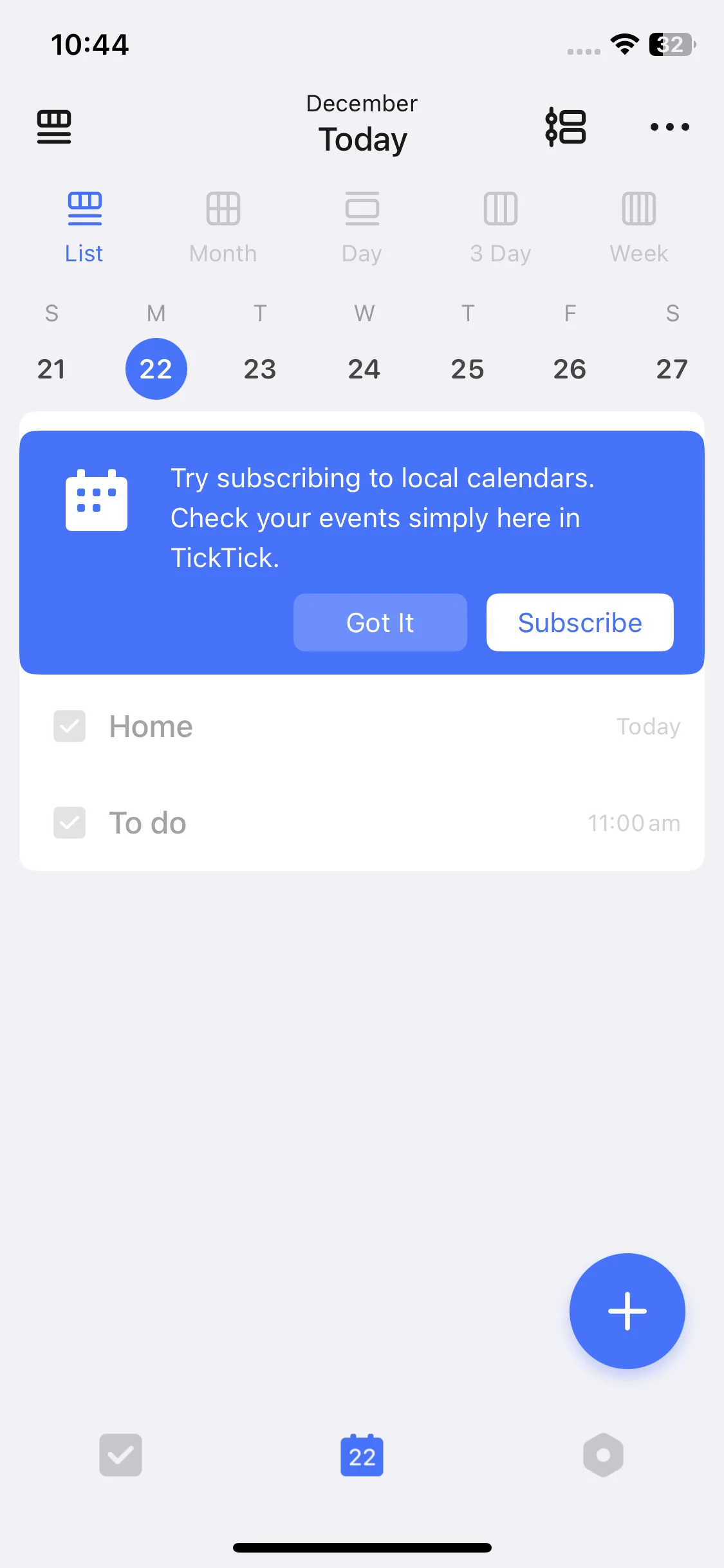
Task: Open the arrange tasks view icon
Action: tap(566, 127)
